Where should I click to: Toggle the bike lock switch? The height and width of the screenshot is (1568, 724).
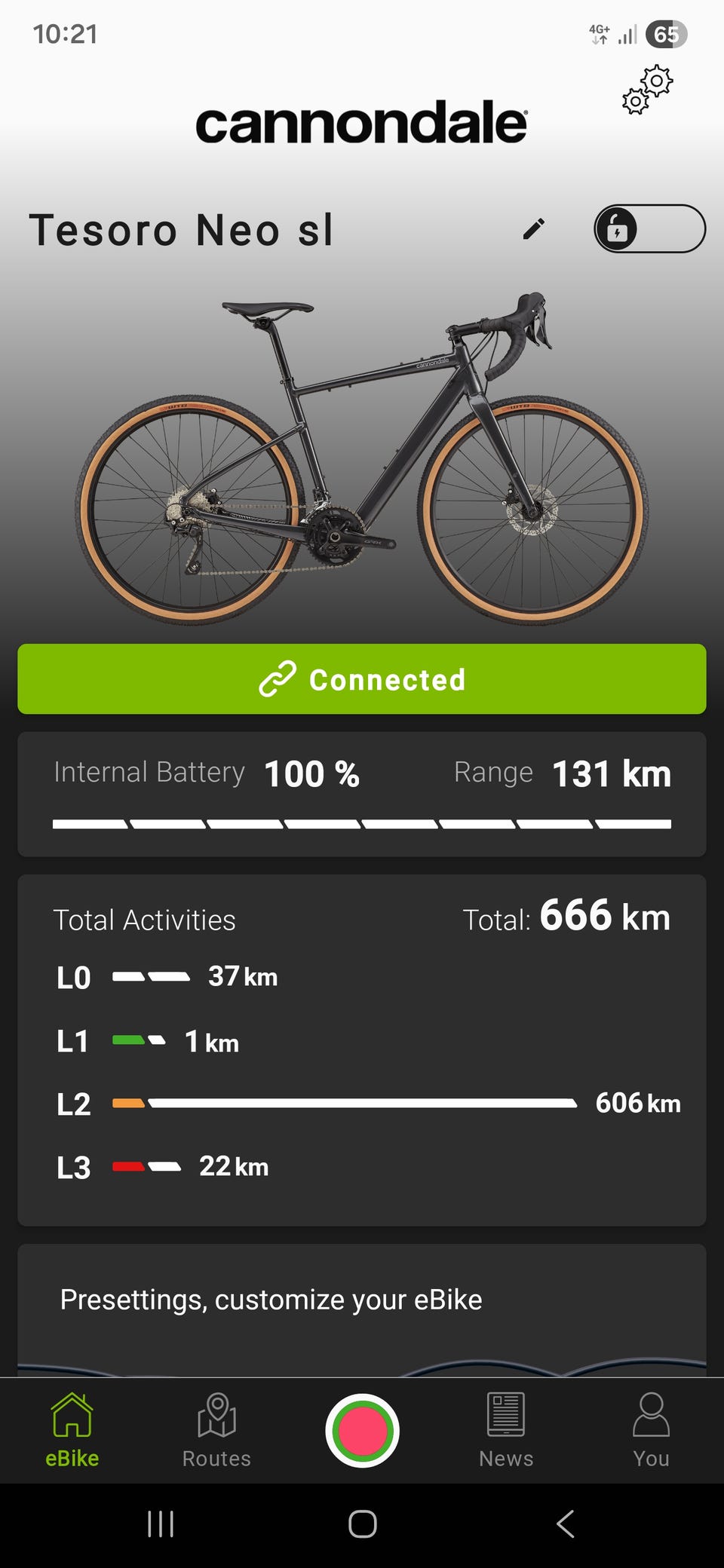pos(649,229)
